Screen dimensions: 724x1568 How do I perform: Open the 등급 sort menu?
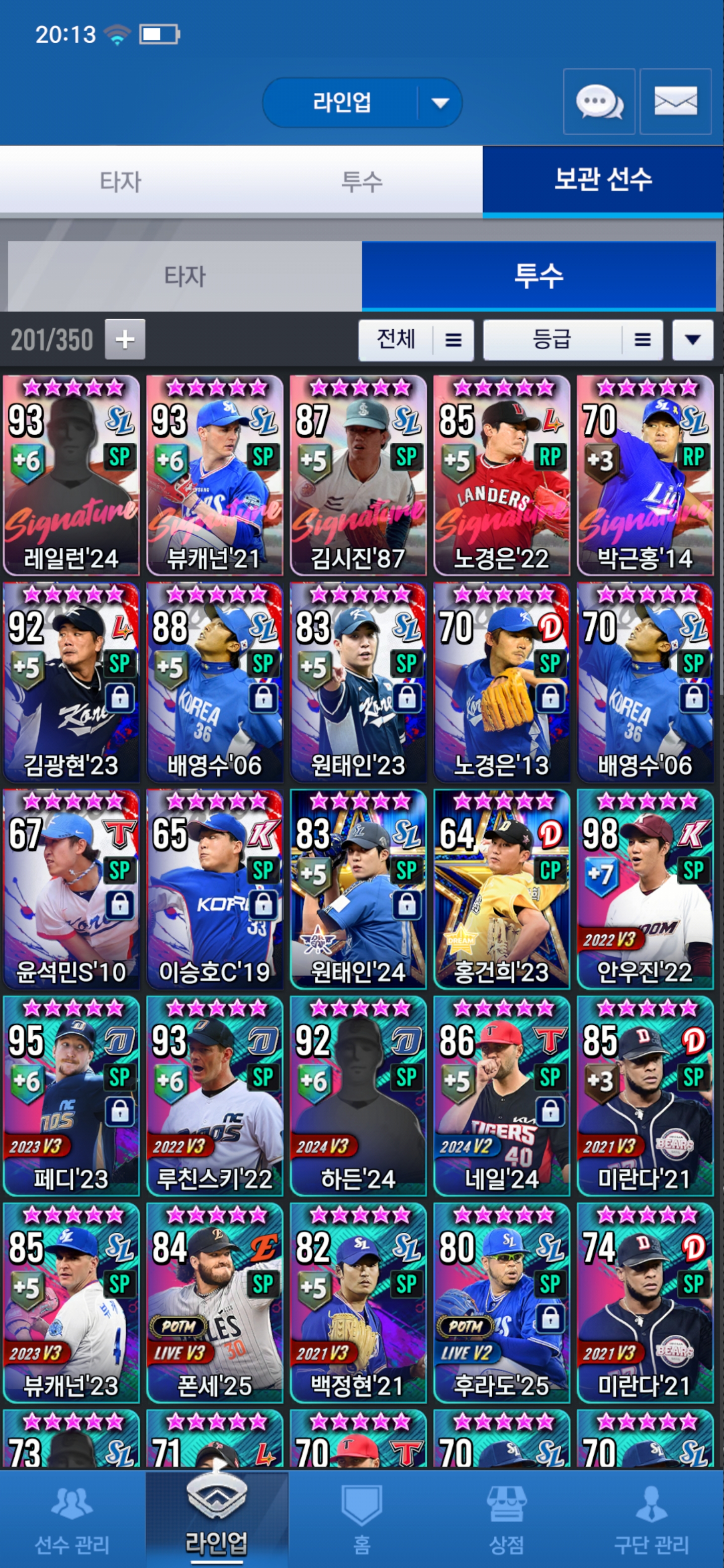[x=572, y=340]
